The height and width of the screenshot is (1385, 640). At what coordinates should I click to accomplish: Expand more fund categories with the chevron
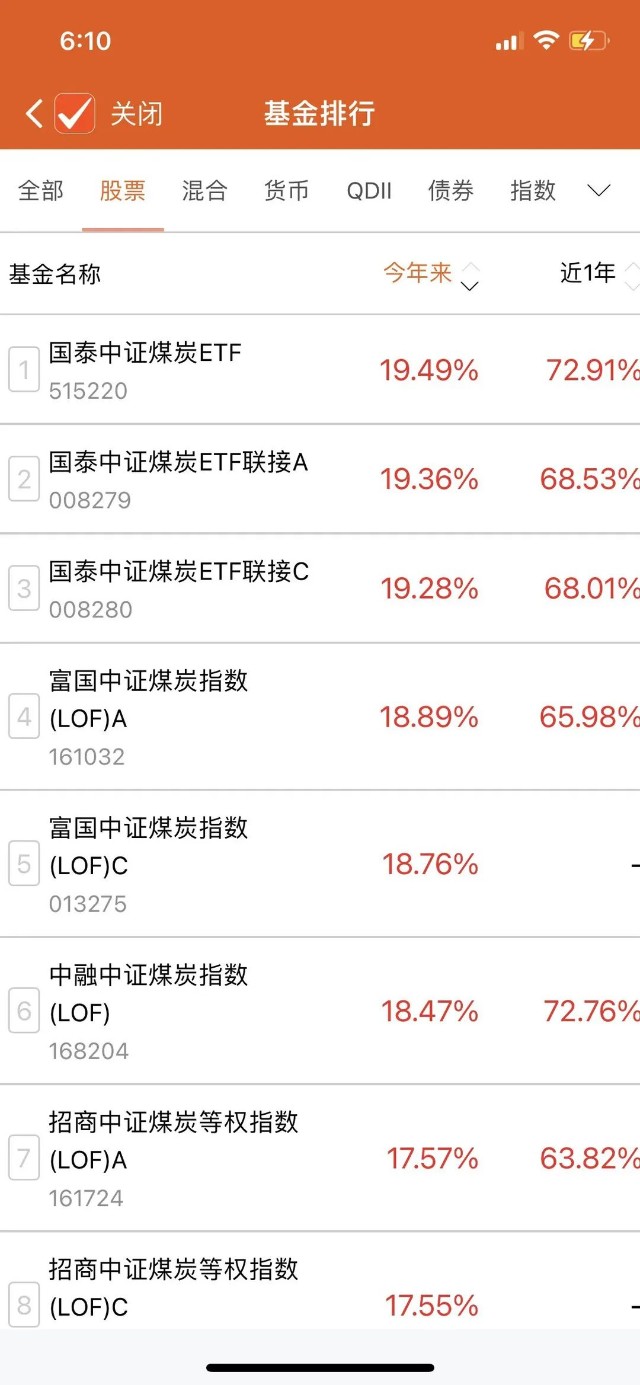[599, 191]
